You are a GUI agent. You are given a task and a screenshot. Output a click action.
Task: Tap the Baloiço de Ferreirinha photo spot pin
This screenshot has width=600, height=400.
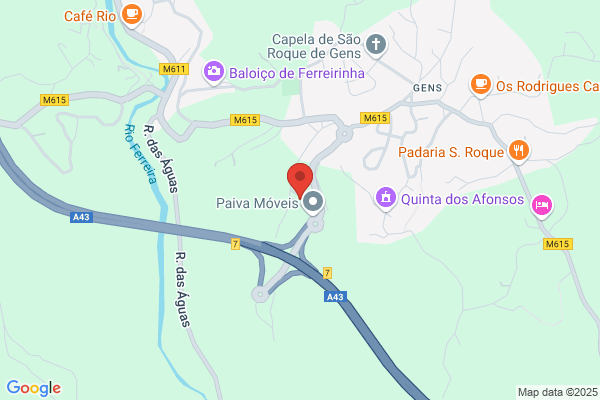[214, 72]
